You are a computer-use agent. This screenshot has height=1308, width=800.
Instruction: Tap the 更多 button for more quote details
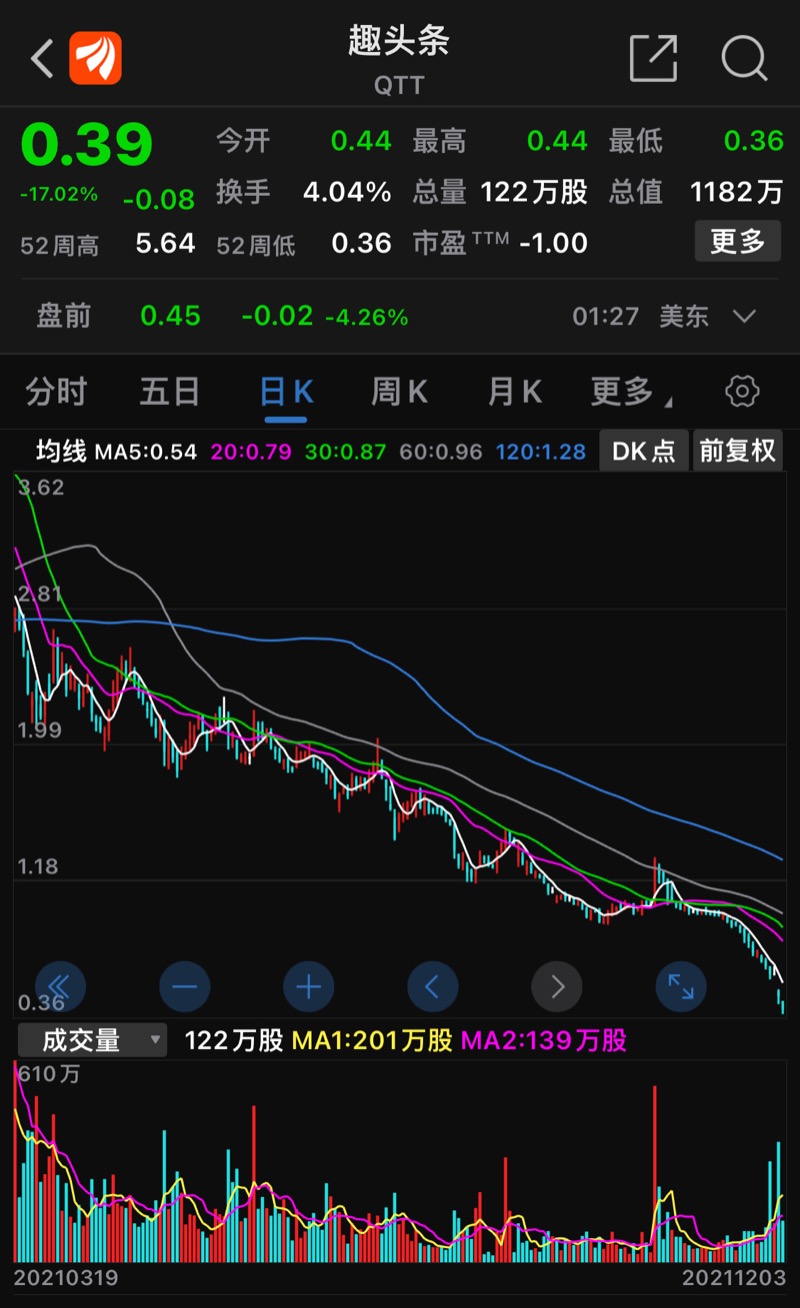click(x=737, y=242)
